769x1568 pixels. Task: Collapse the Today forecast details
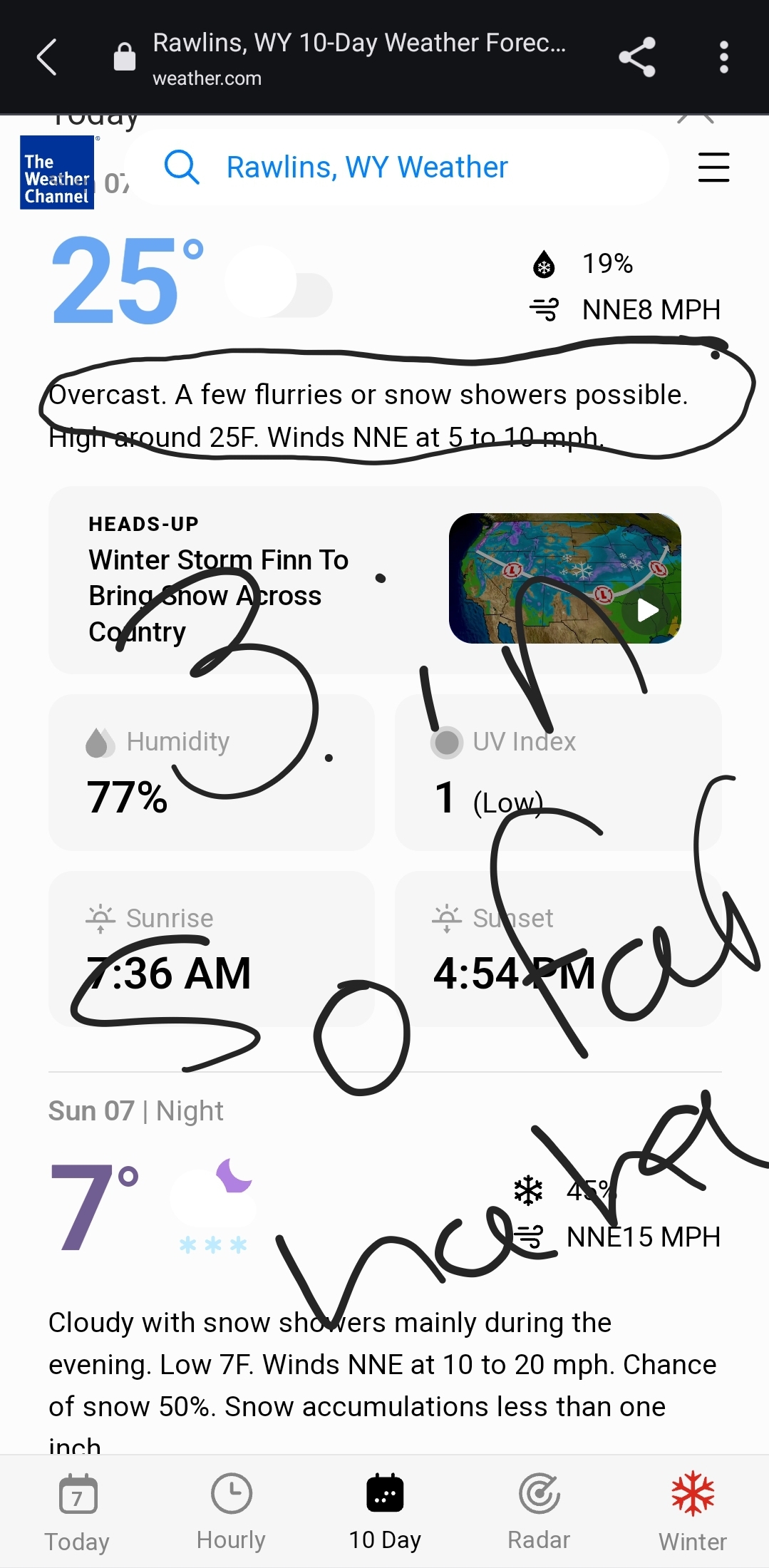pos(695,119)
